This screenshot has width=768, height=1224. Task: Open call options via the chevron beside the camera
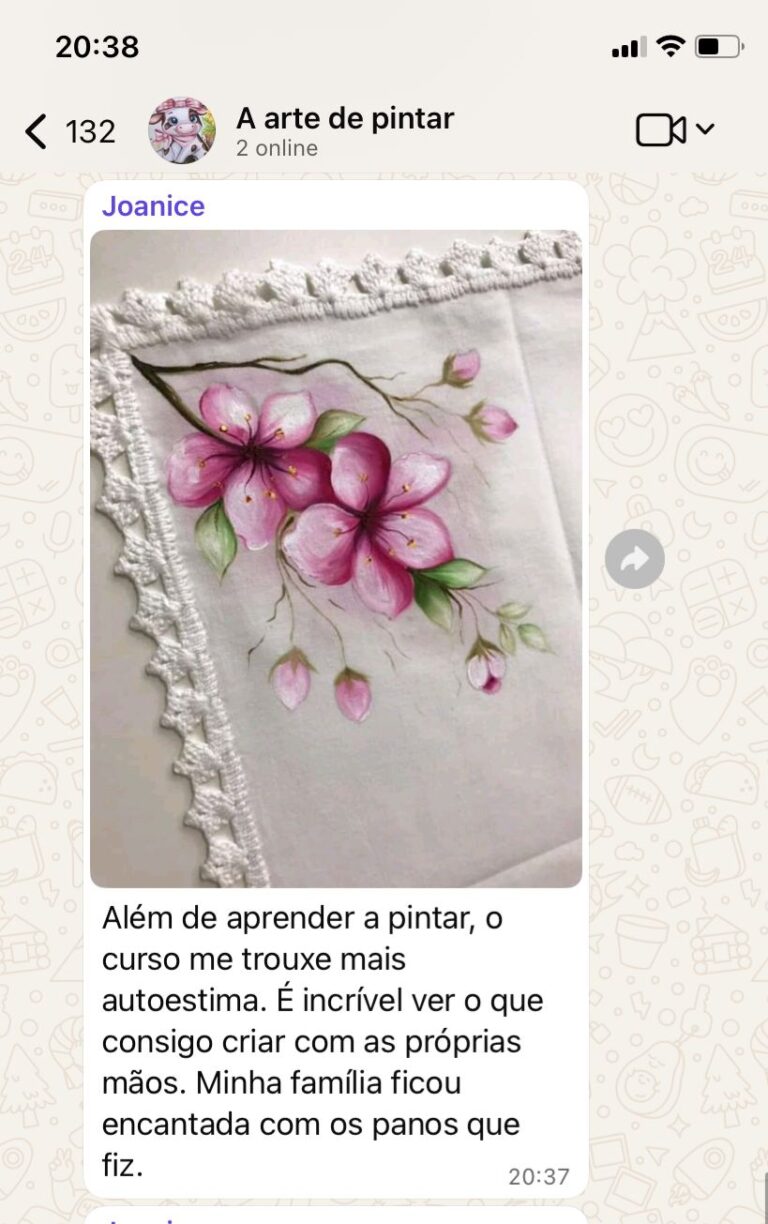coord(703,130)
